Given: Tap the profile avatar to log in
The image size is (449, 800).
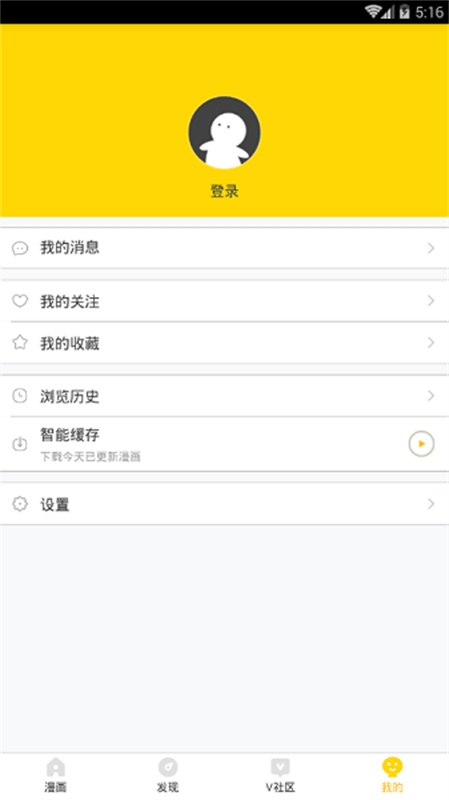Looking at the screenshot, I should 224,132.
